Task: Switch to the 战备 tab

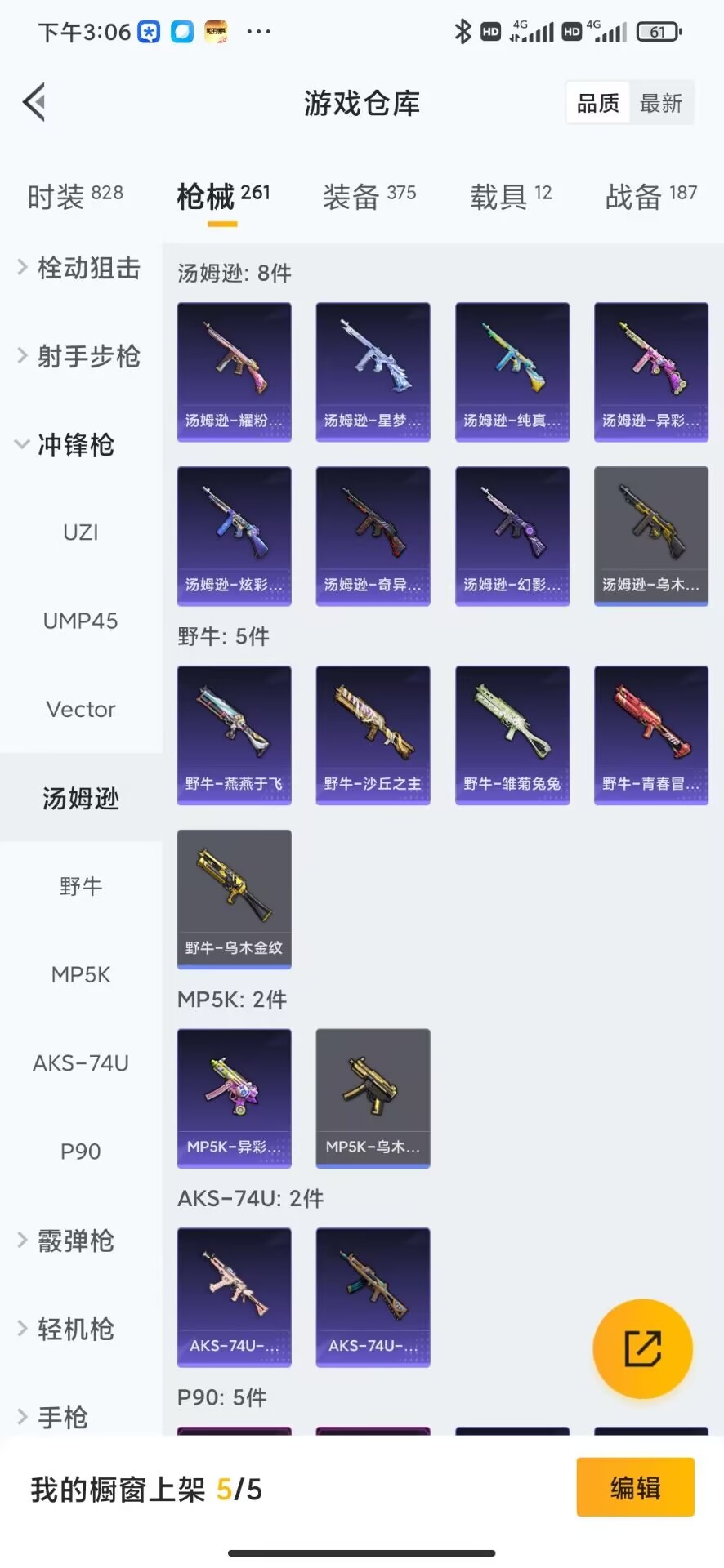Action: [650, 196]
